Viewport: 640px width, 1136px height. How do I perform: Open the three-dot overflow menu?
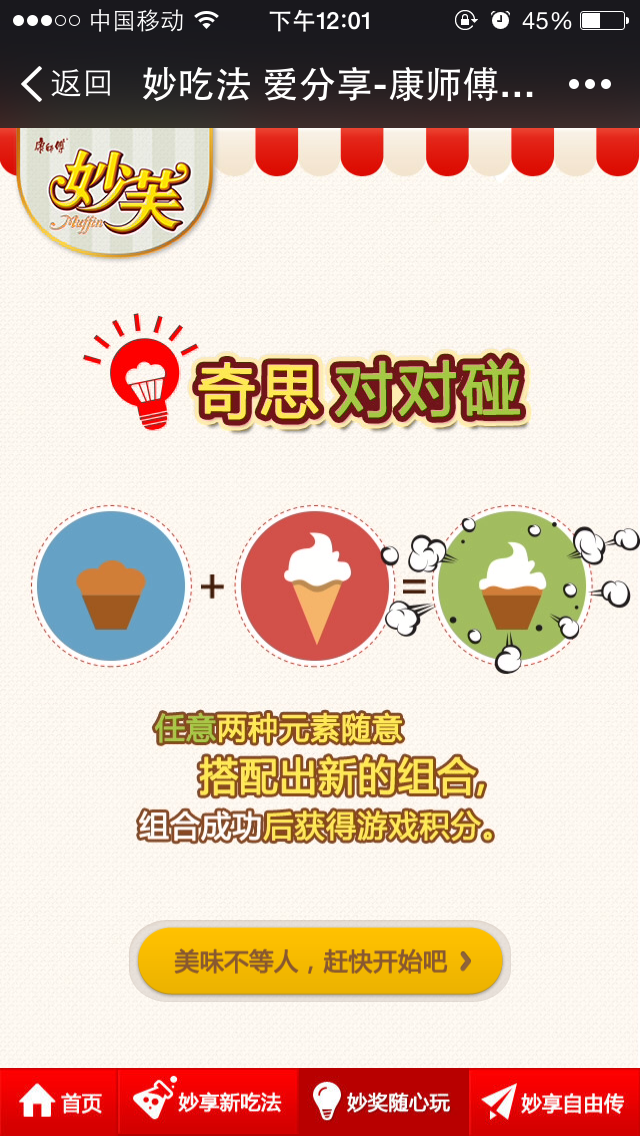coord(589,85)
